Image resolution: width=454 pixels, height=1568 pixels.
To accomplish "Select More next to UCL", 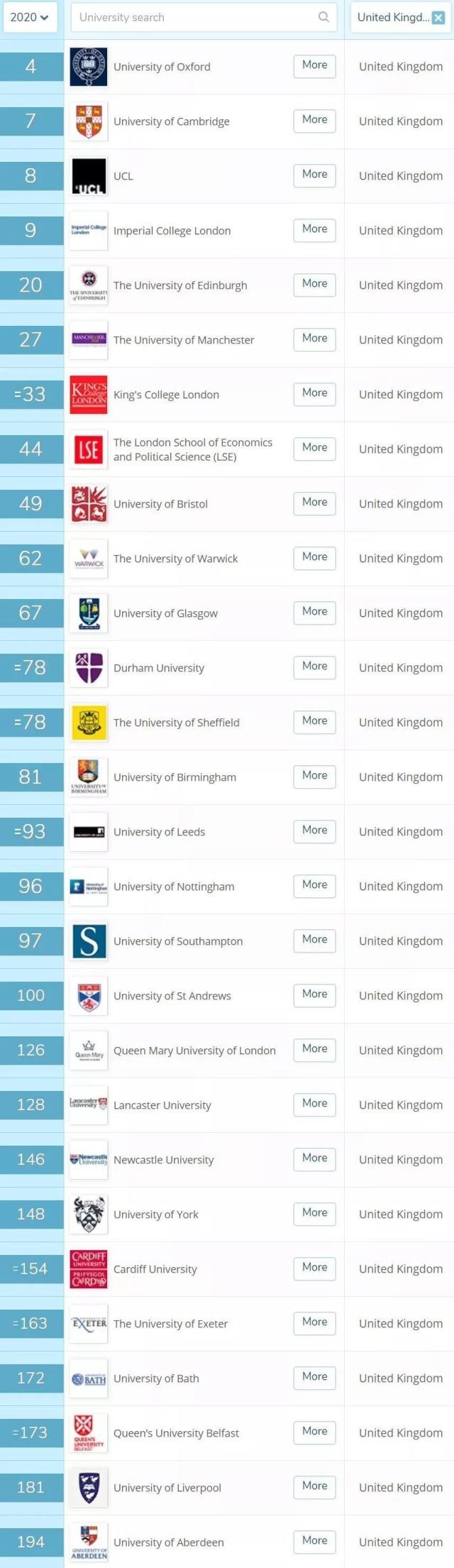I will (x=314, y=175).
